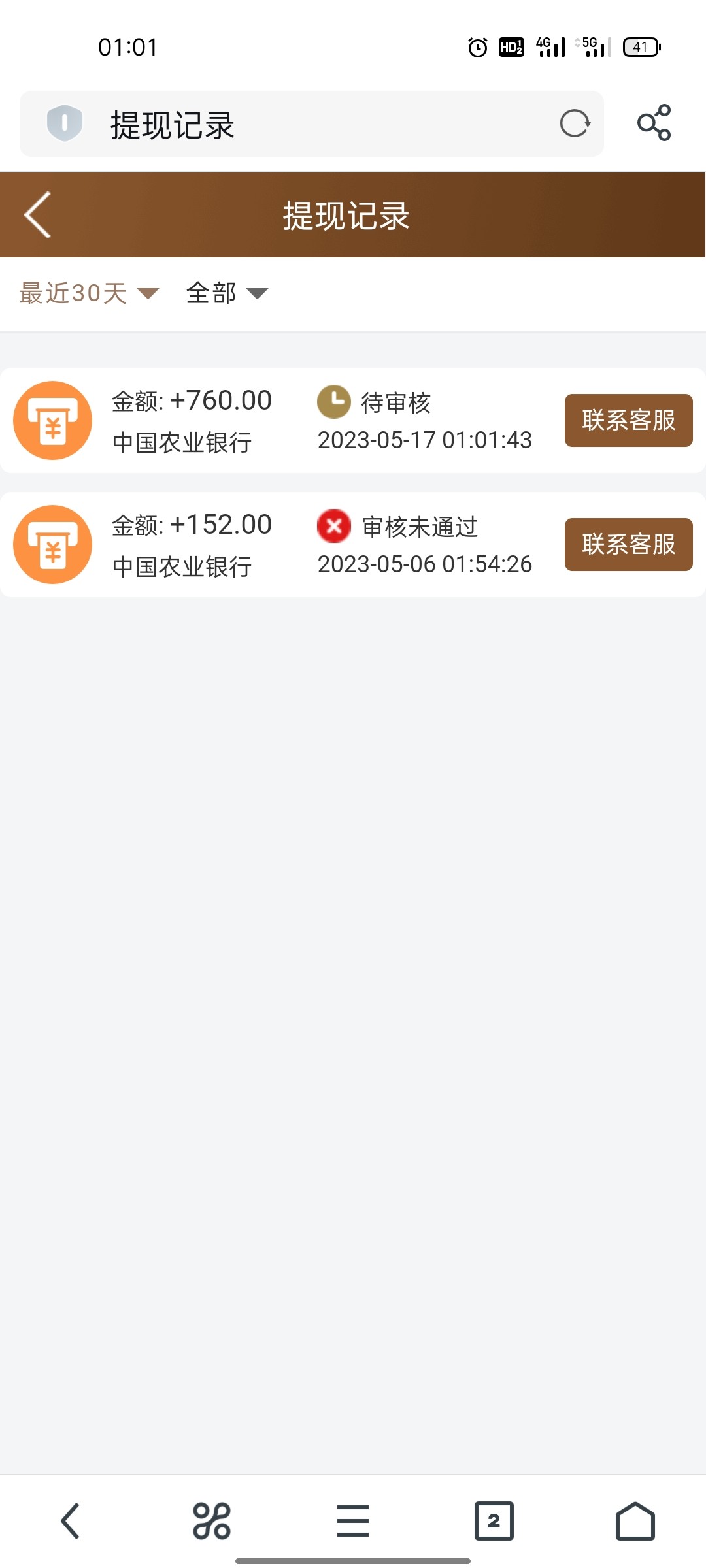Contact support for the +760.00 withdrawal

pos(628,420)
